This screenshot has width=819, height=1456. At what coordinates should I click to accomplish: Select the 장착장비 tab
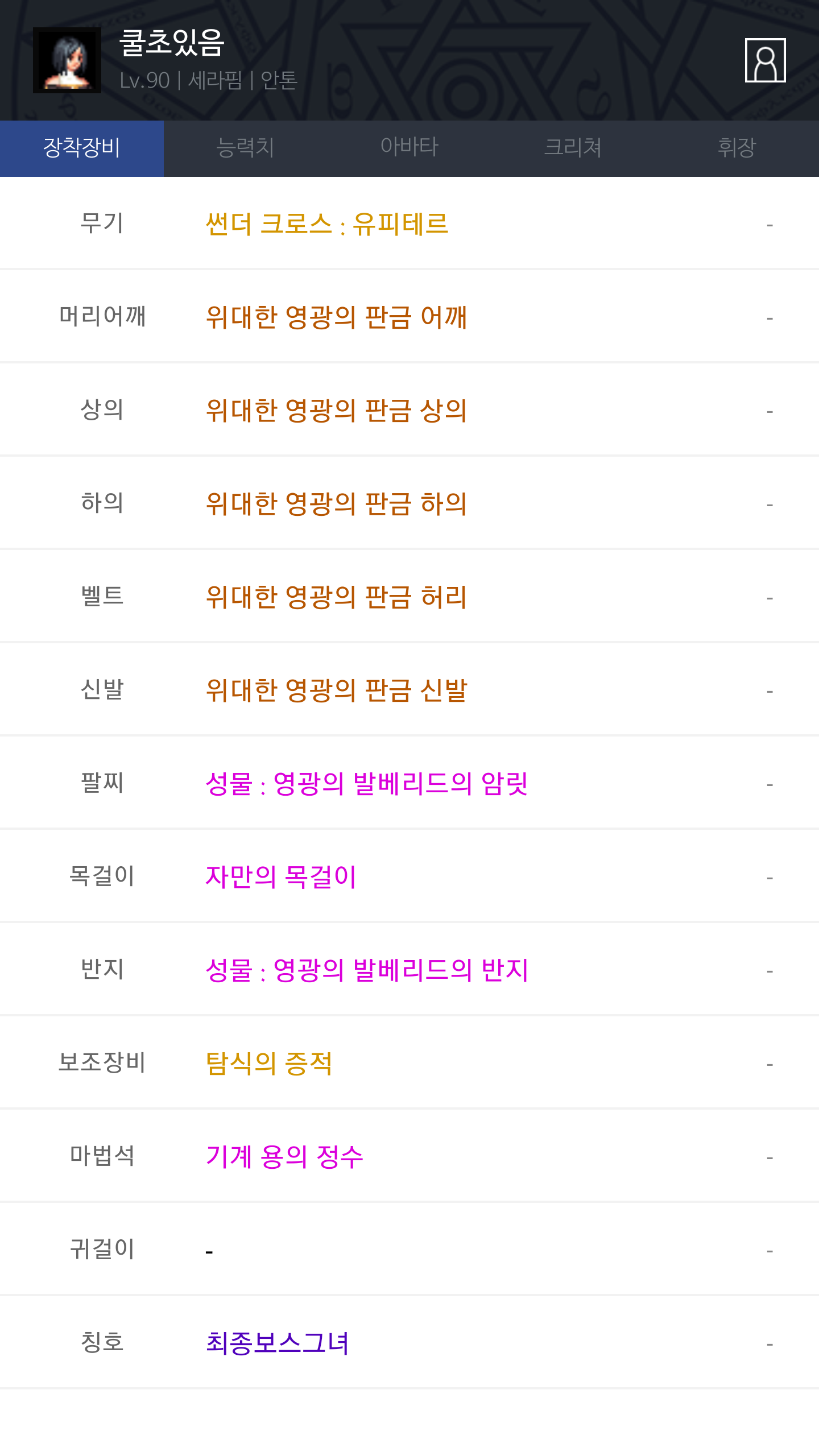82,148
